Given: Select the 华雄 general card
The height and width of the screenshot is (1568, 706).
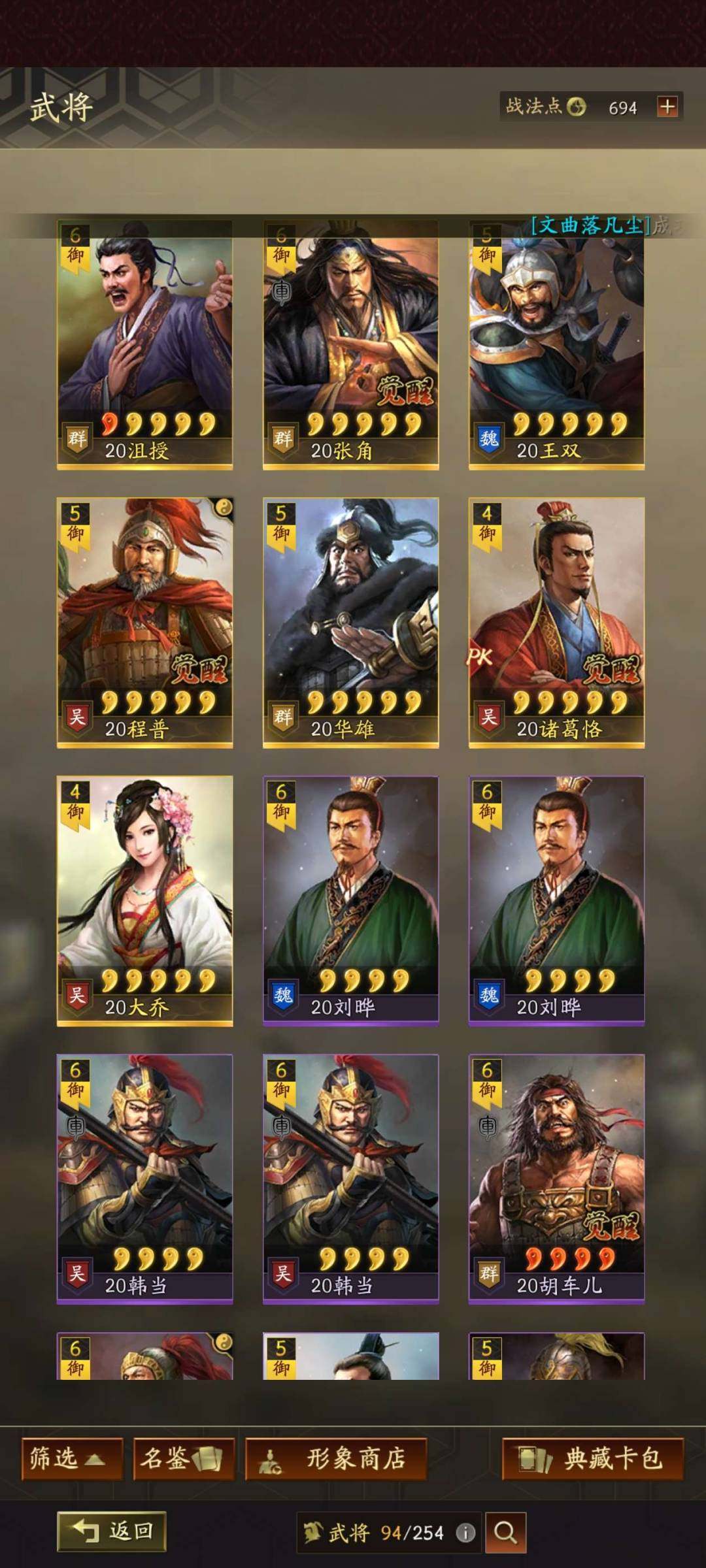Looking at the screenshot, I should tap(350, 622).
